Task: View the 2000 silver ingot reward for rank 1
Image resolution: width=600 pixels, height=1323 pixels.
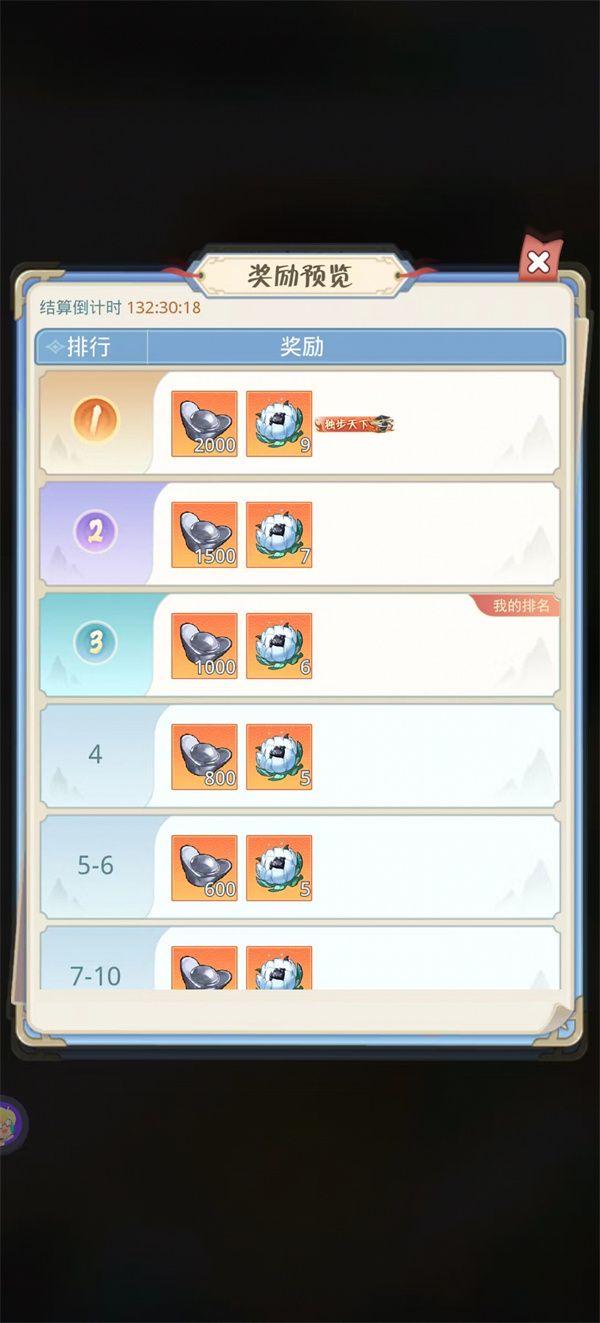Action: tap(204, 424)
